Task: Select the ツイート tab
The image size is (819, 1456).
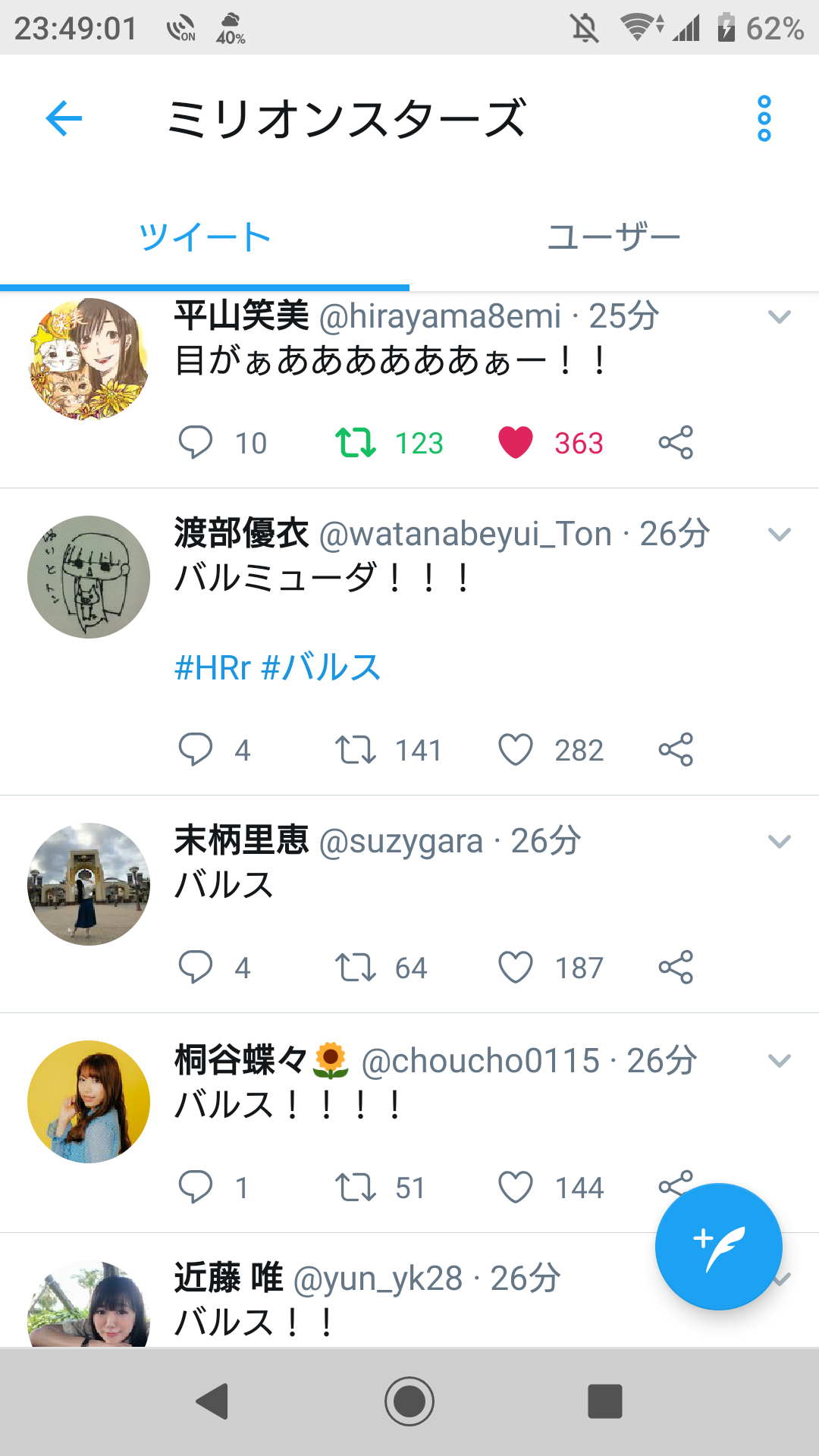Action: 205,237
